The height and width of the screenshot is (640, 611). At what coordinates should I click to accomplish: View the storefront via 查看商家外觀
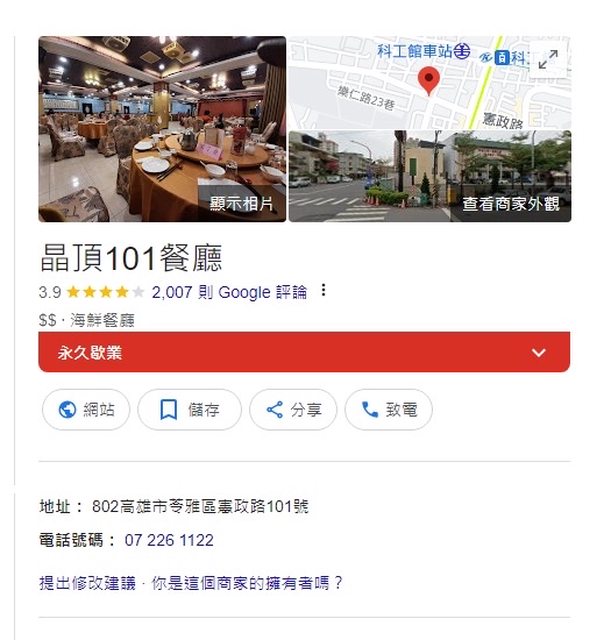510,205
